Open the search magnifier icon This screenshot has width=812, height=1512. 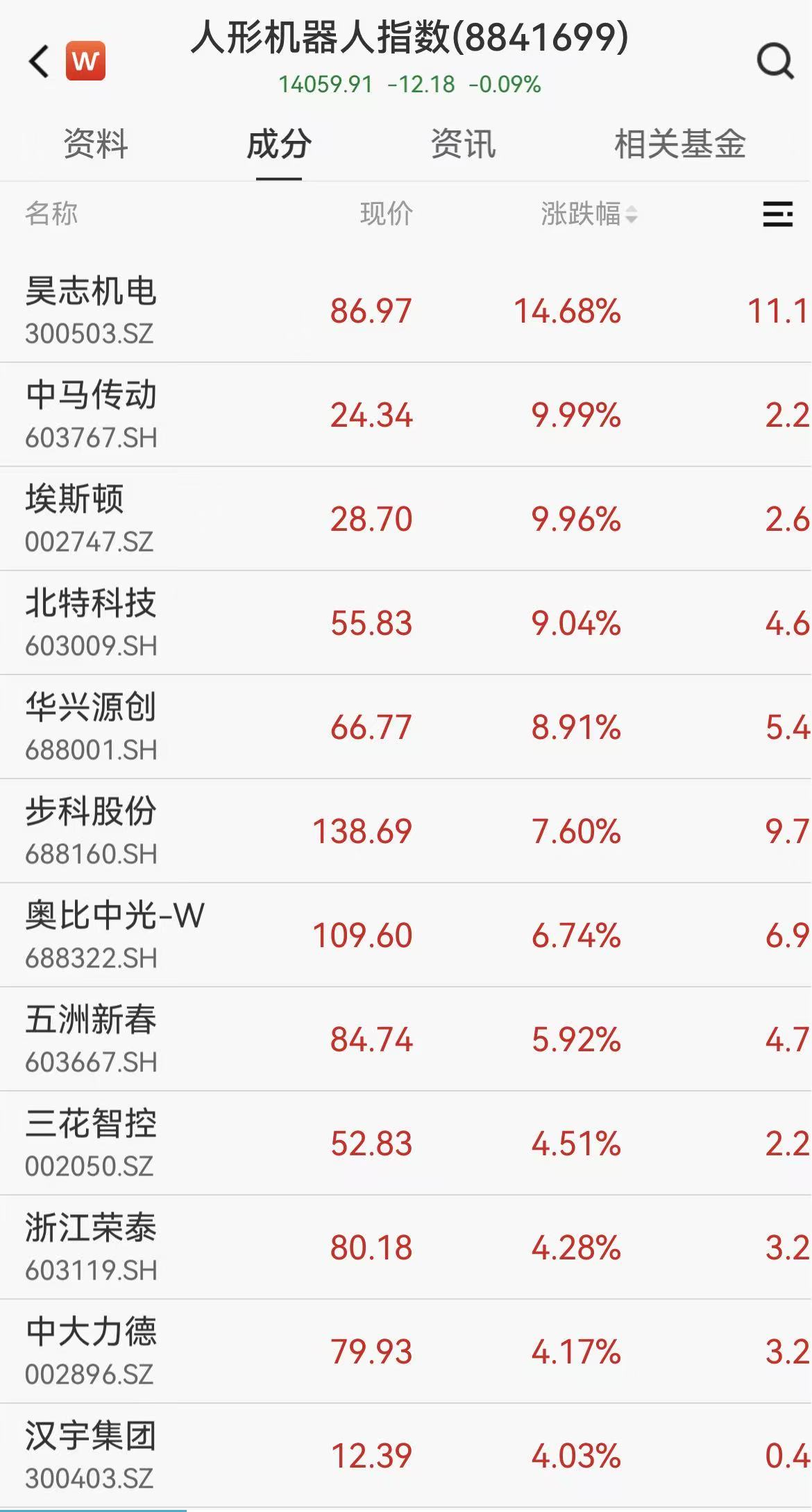pos(775,61)
